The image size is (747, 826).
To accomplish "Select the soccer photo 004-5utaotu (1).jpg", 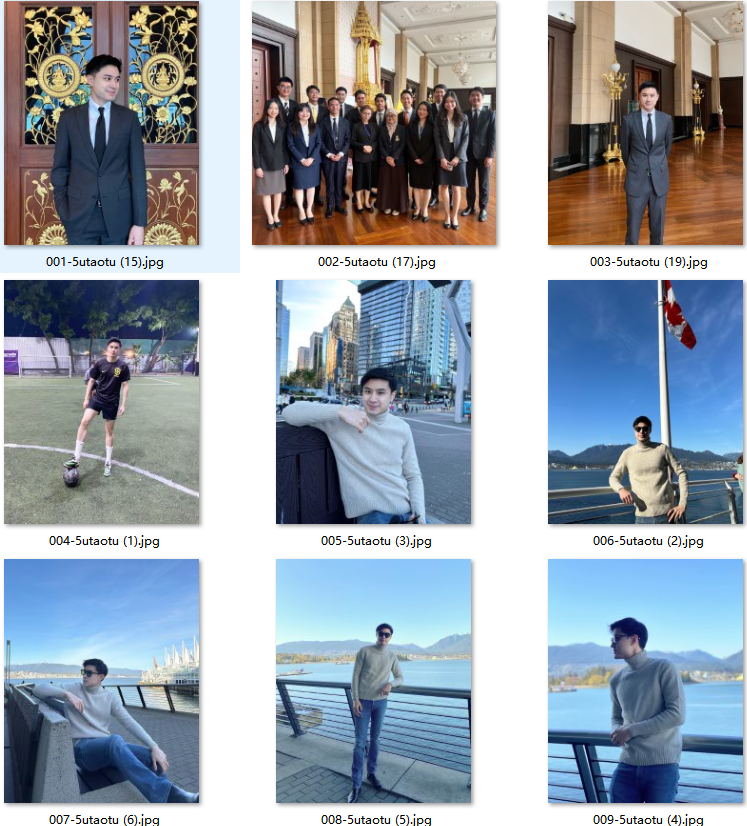I will coord(101,402).
